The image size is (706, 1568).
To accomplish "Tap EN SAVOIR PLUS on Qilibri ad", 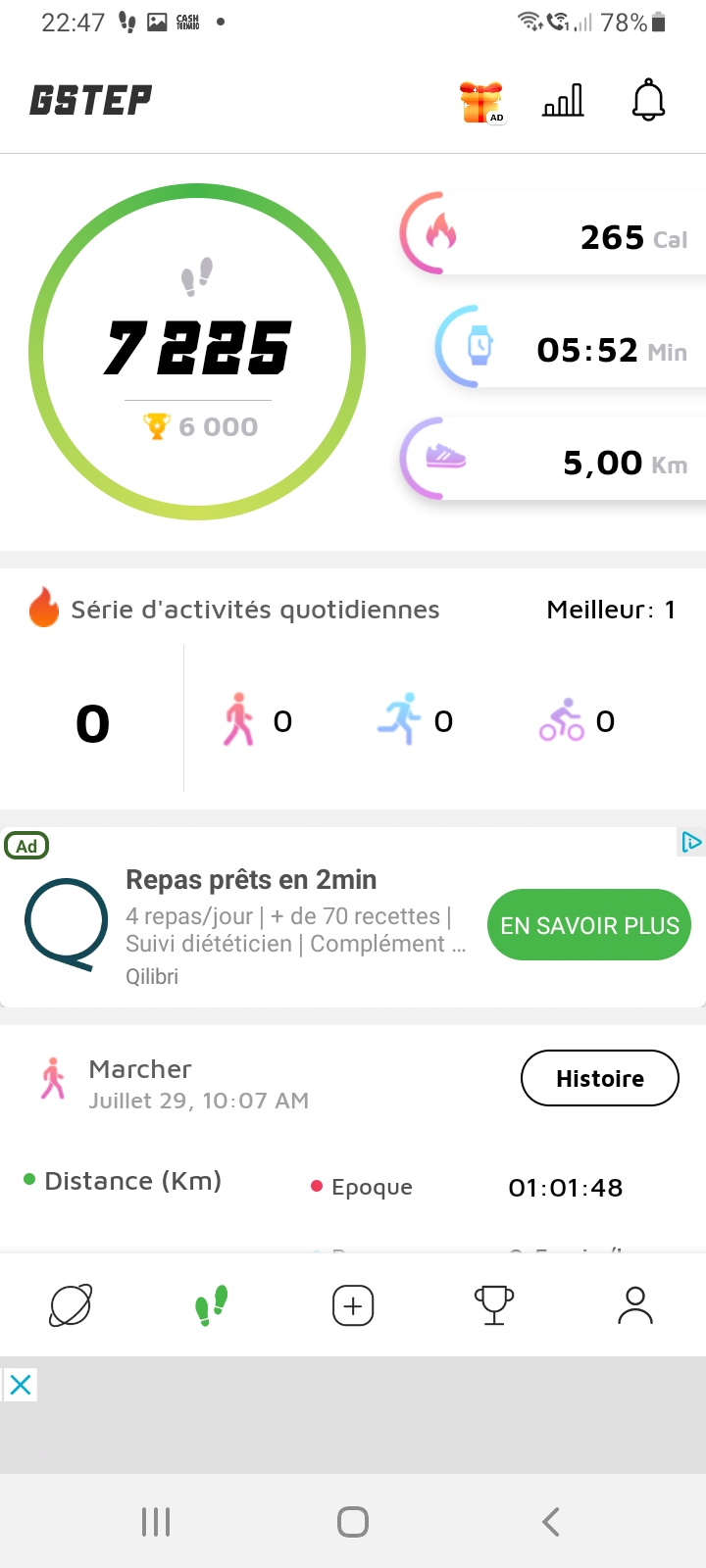I will pyautogui.click(x=589, y=925).
